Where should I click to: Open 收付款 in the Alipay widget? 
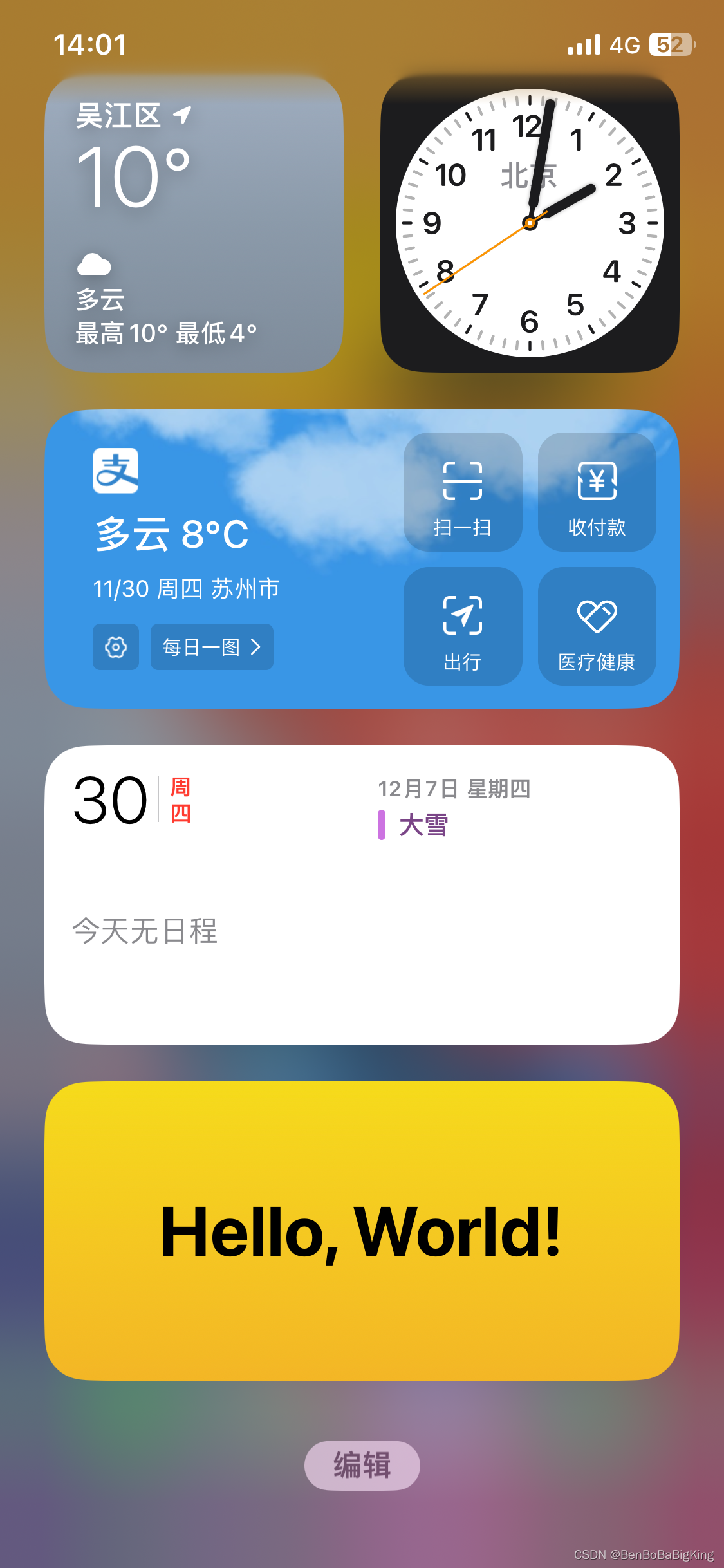coord(597,492)
